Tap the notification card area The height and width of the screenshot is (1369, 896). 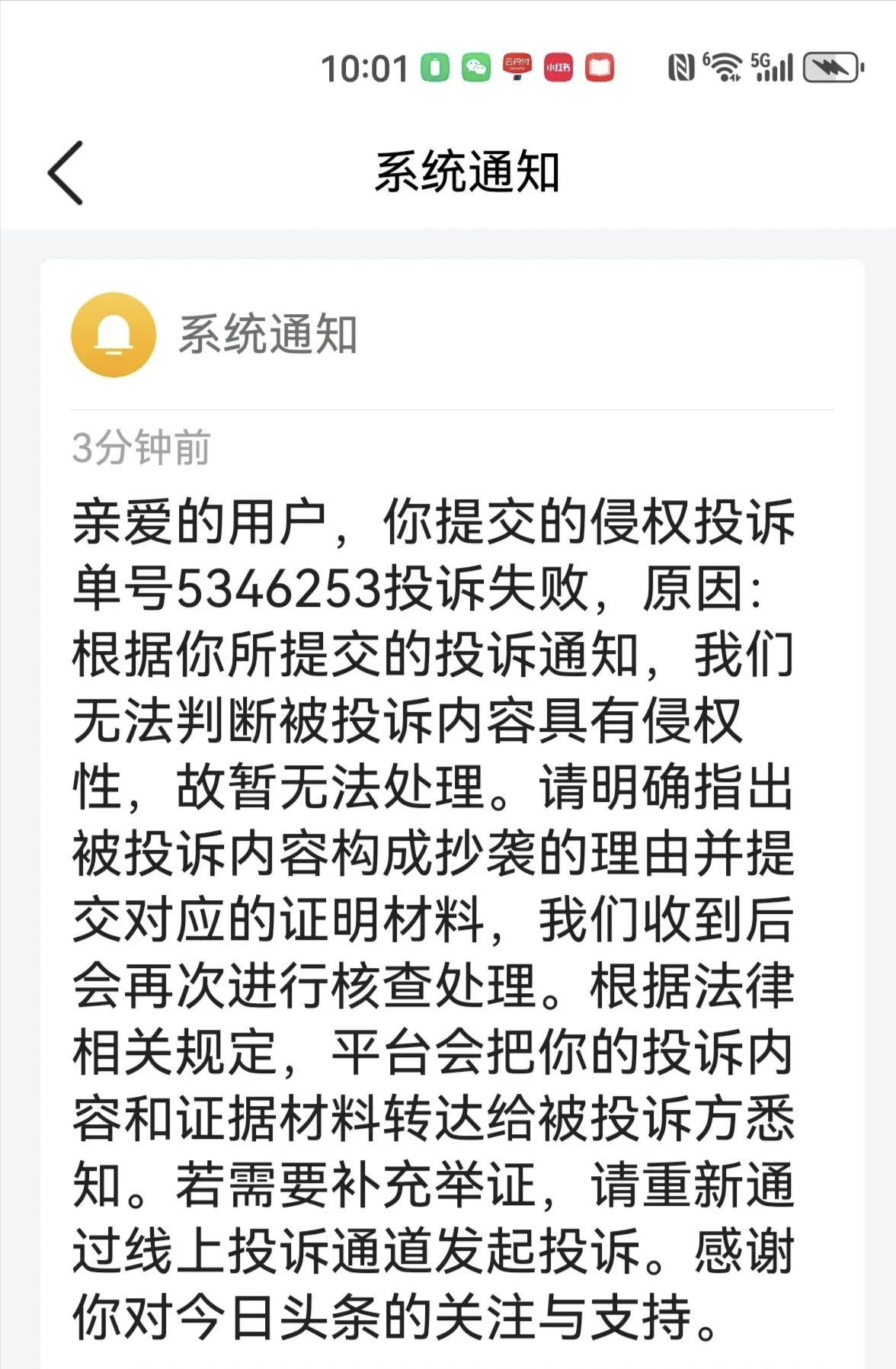pos(448,762)
